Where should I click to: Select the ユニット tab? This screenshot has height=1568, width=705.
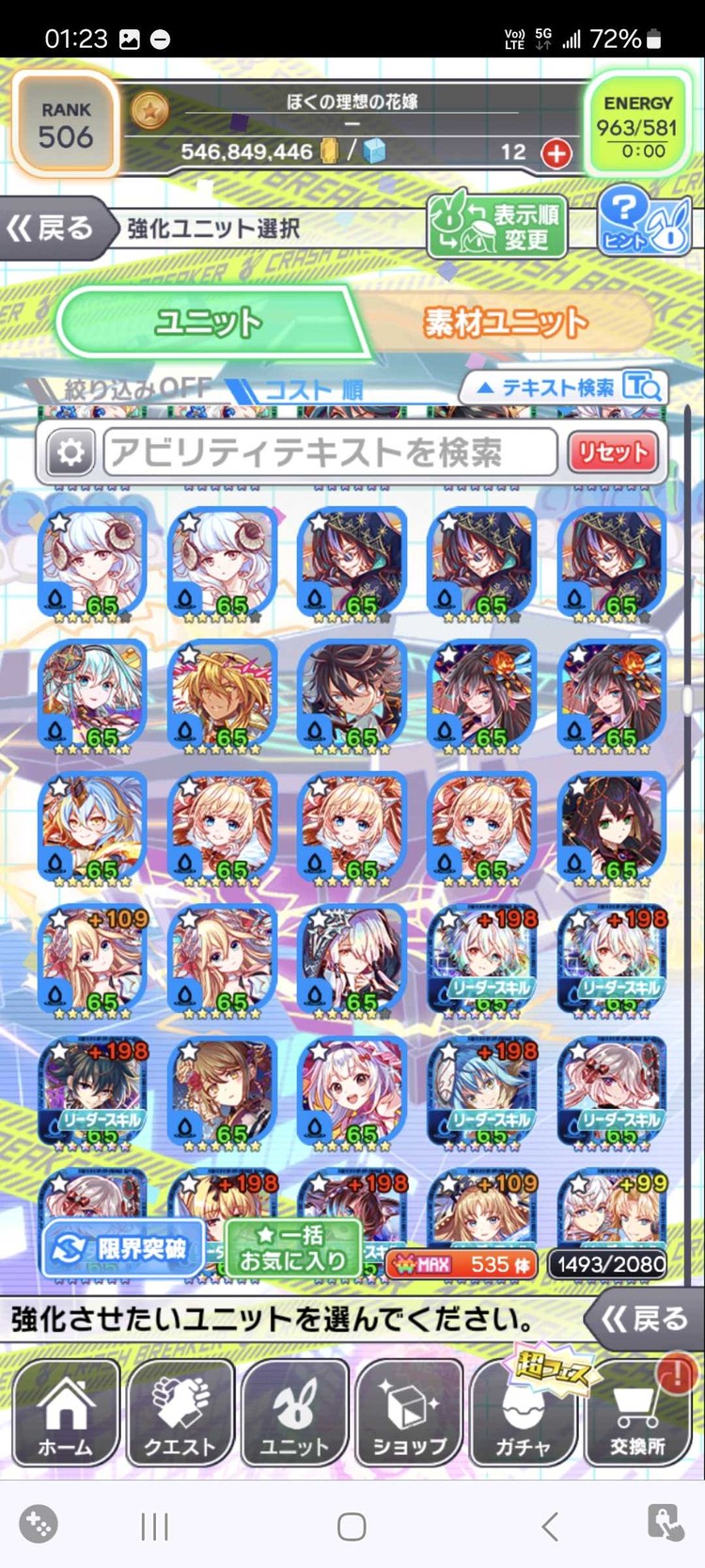[209, 323]
